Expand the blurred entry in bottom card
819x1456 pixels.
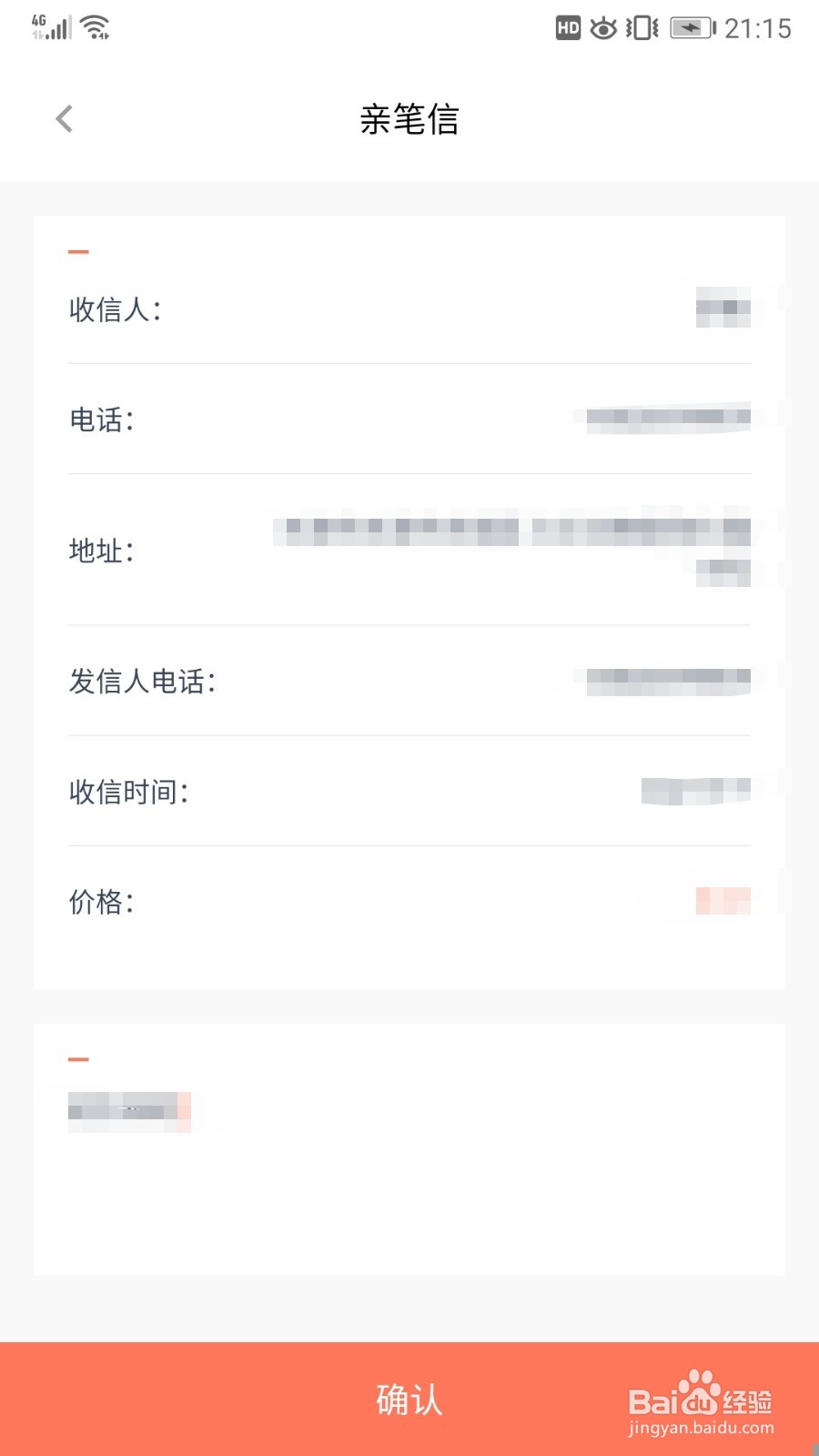tap(127, 1109)
